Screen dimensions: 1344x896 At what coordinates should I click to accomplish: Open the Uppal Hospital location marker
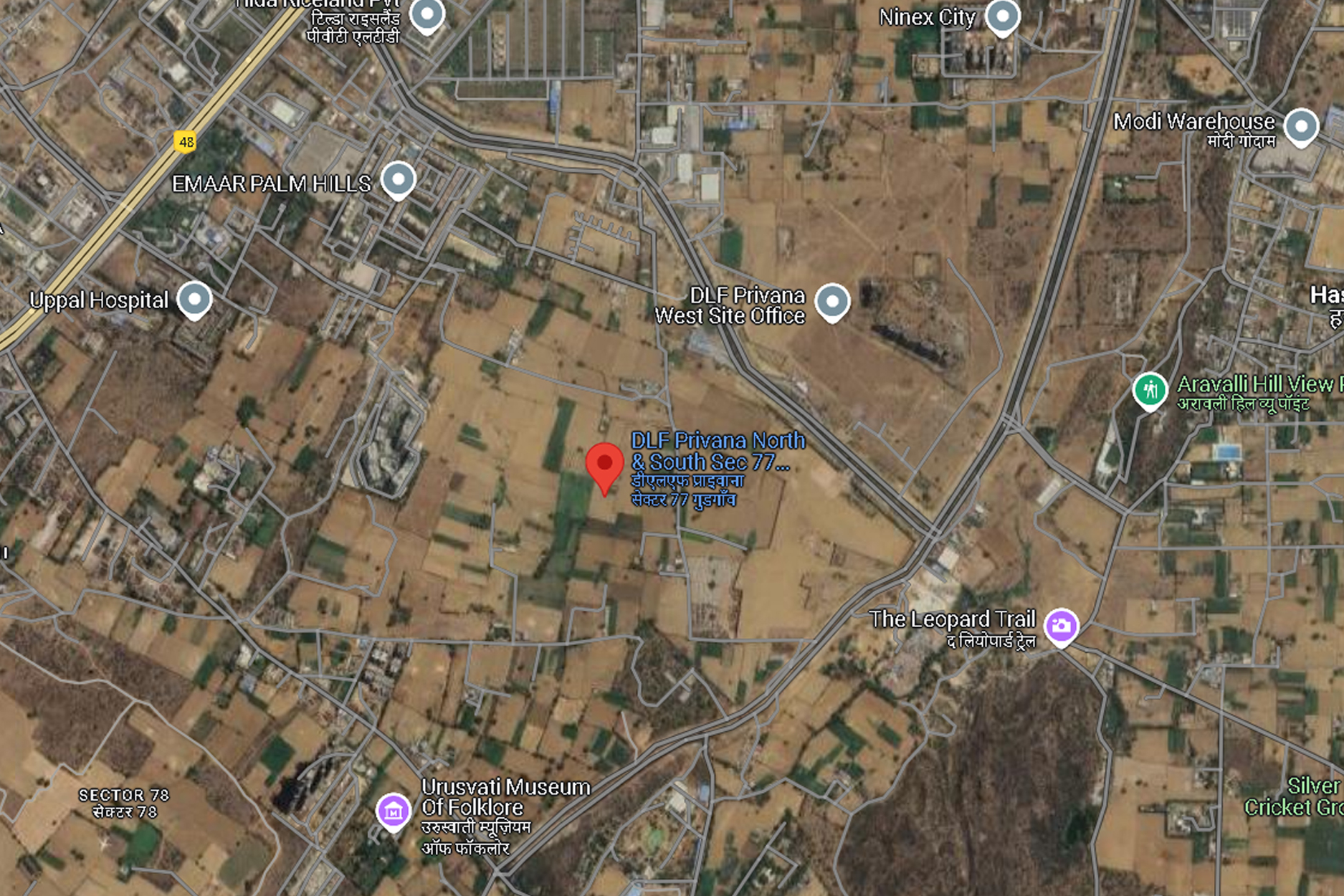point(194,299)
